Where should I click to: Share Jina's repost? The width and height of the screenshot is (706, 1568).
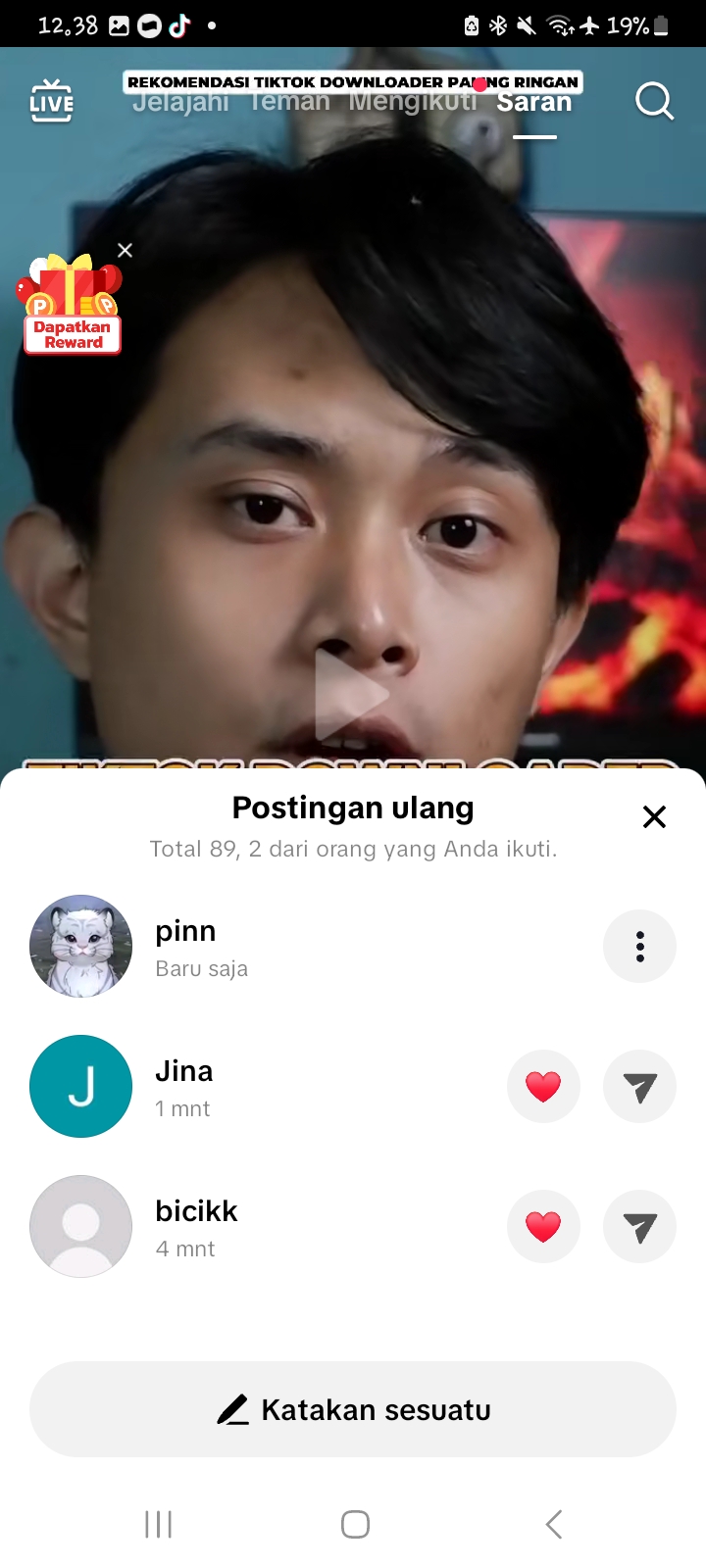[639, 1087]
